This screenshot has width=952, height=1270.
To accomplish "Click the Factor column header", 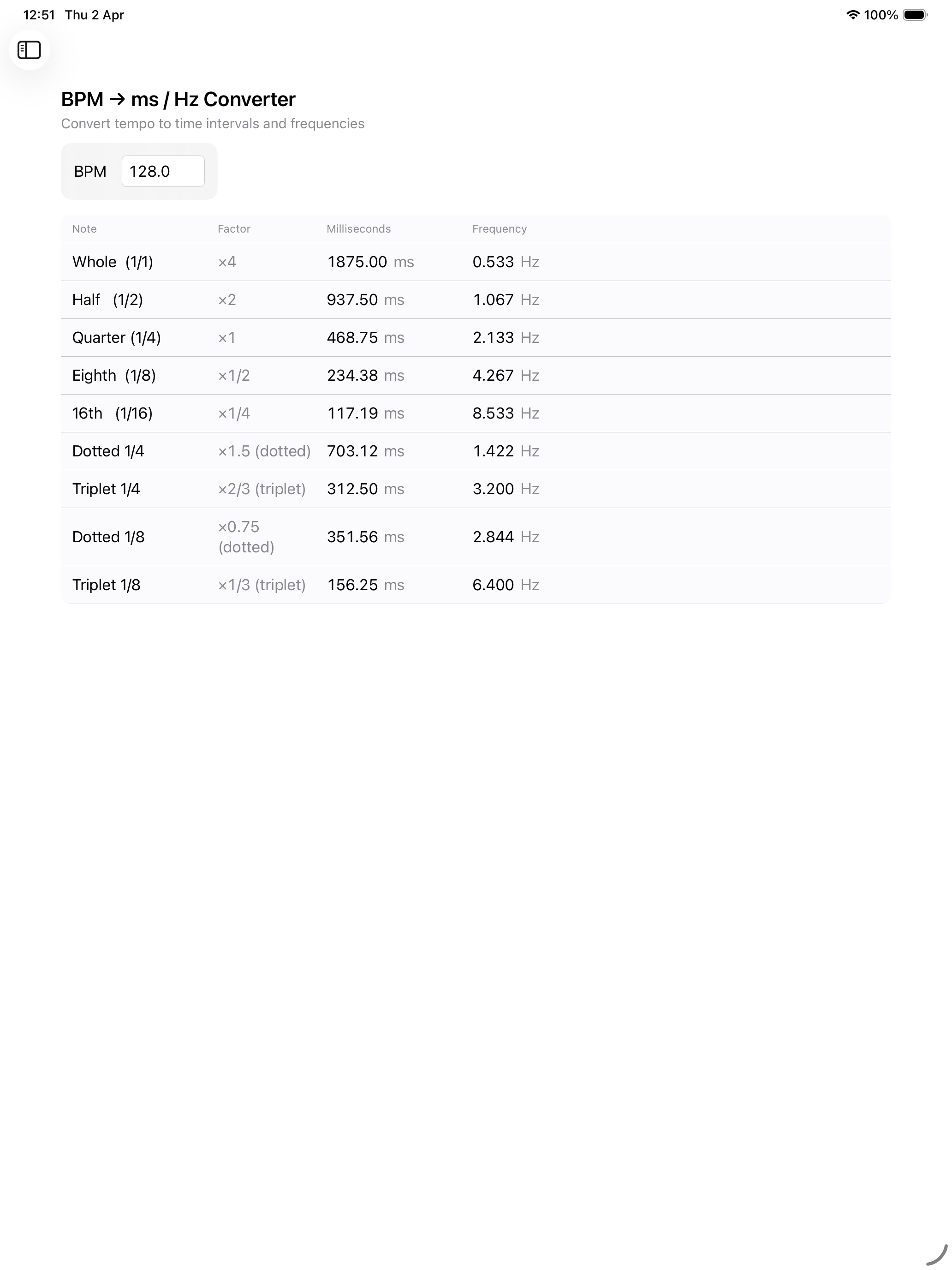I will (x=234, y=228).
